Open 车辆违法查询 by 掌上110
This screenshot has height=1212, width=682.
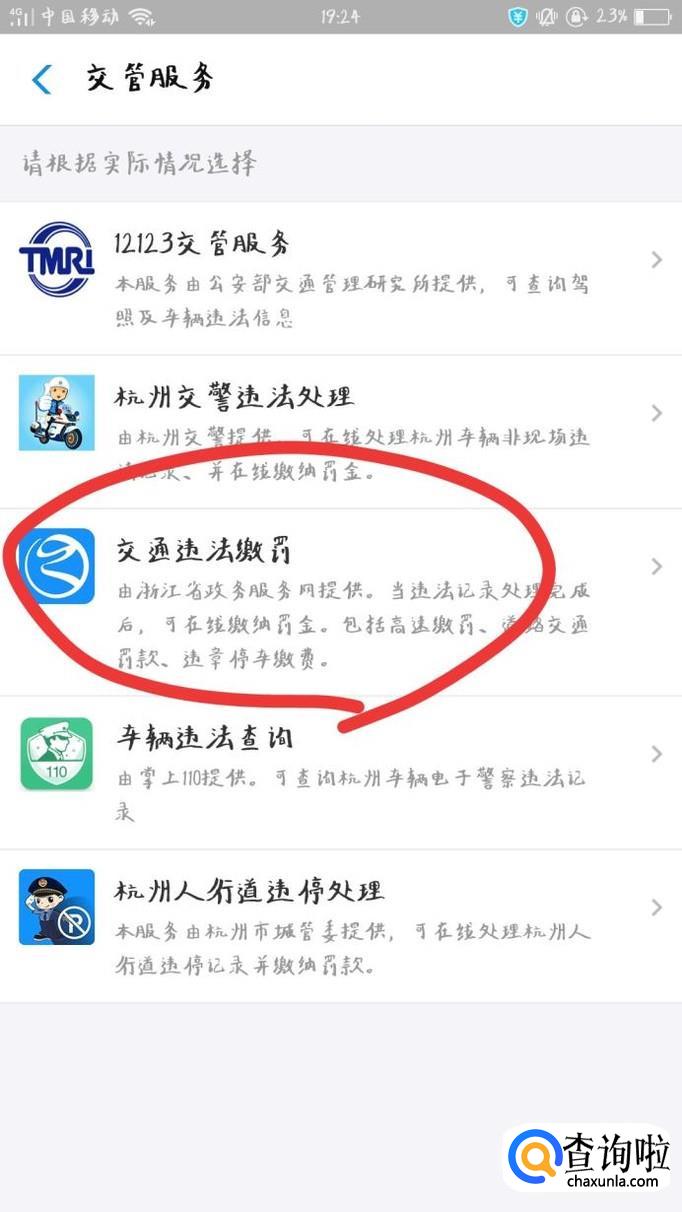click(340, 772)
